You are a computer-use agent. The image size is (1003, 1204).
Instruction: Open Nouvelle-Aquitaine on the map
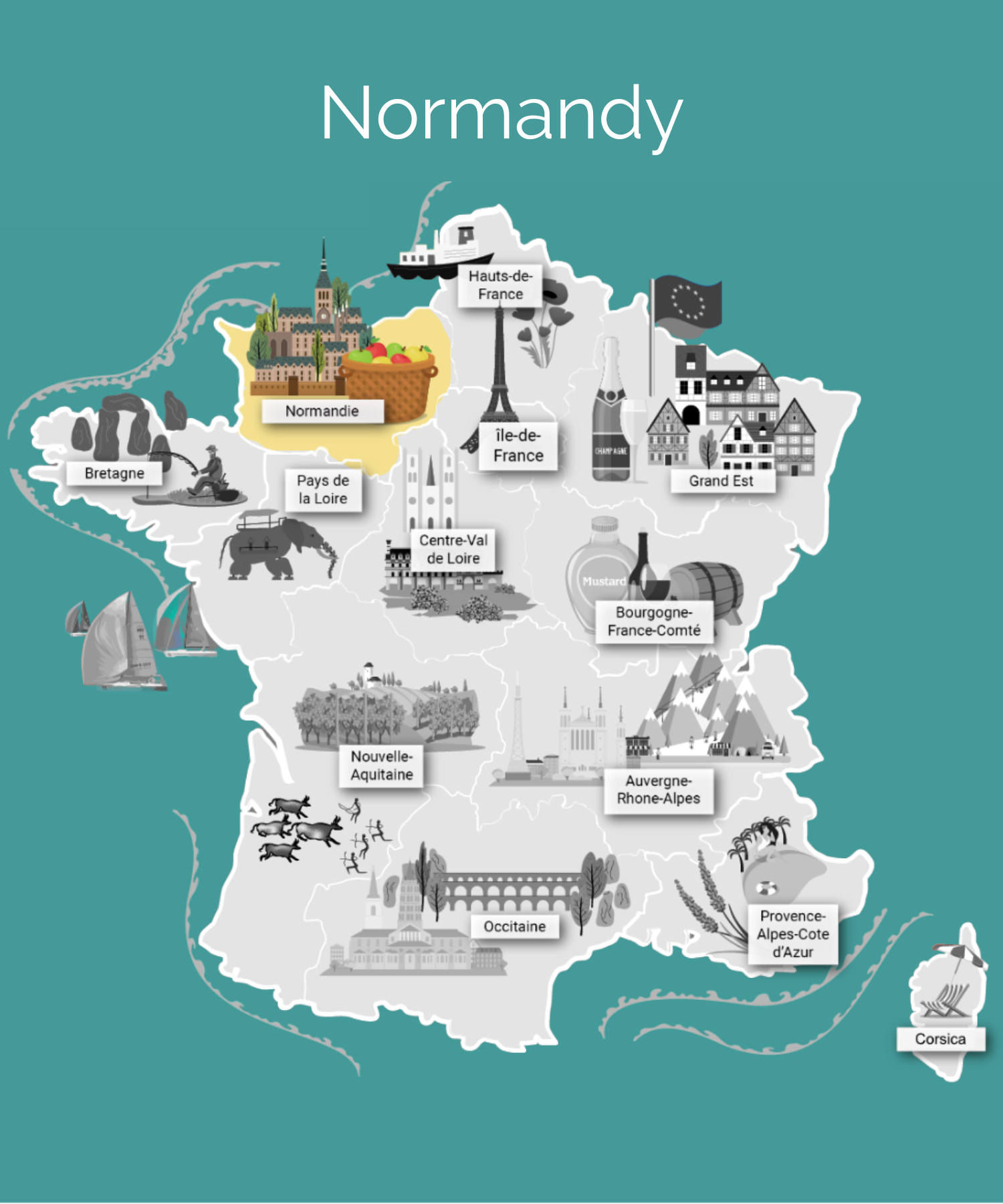(x=382, y=766)
